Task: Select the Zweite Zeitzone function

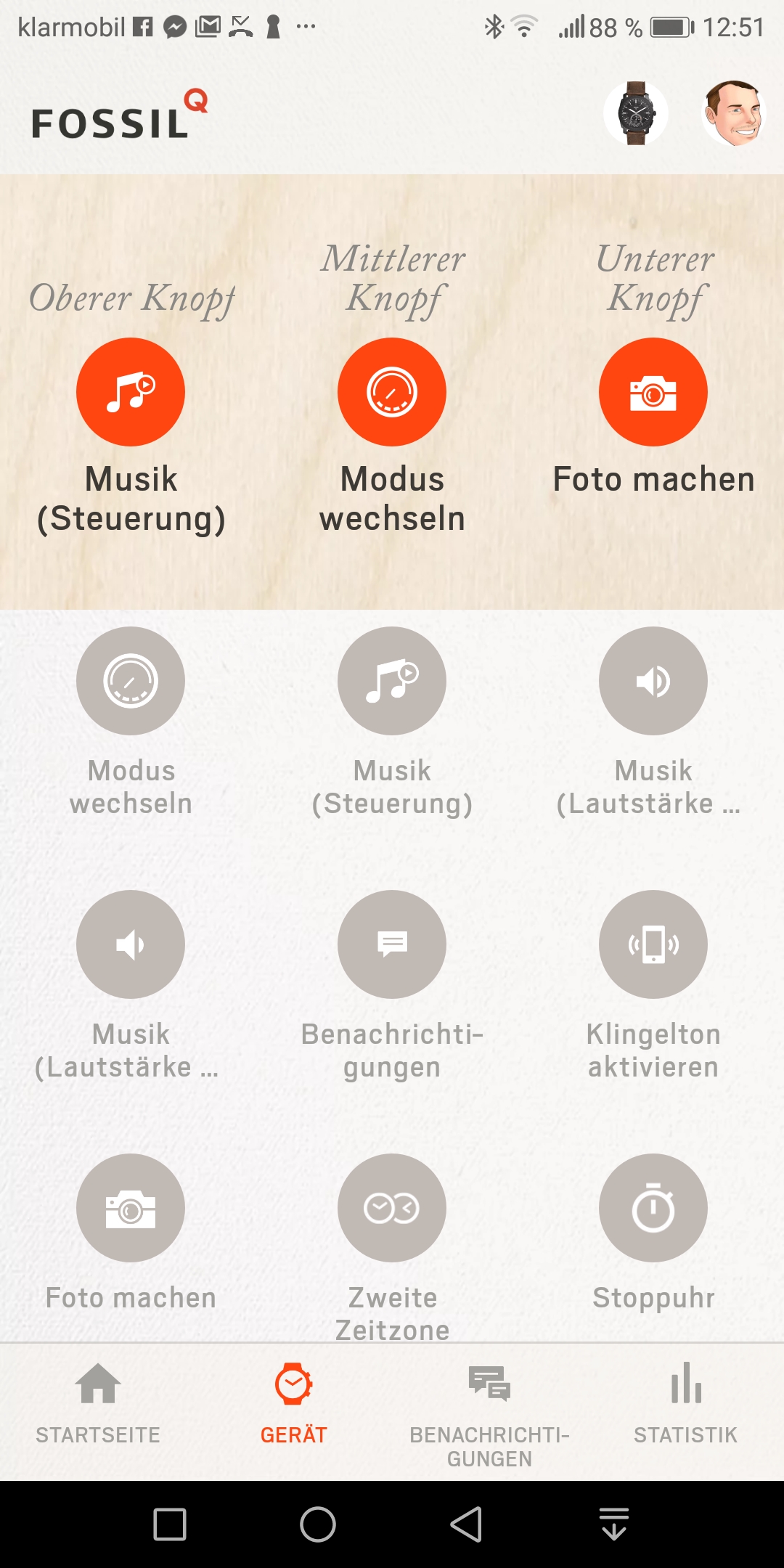Action: point(392,1208)
